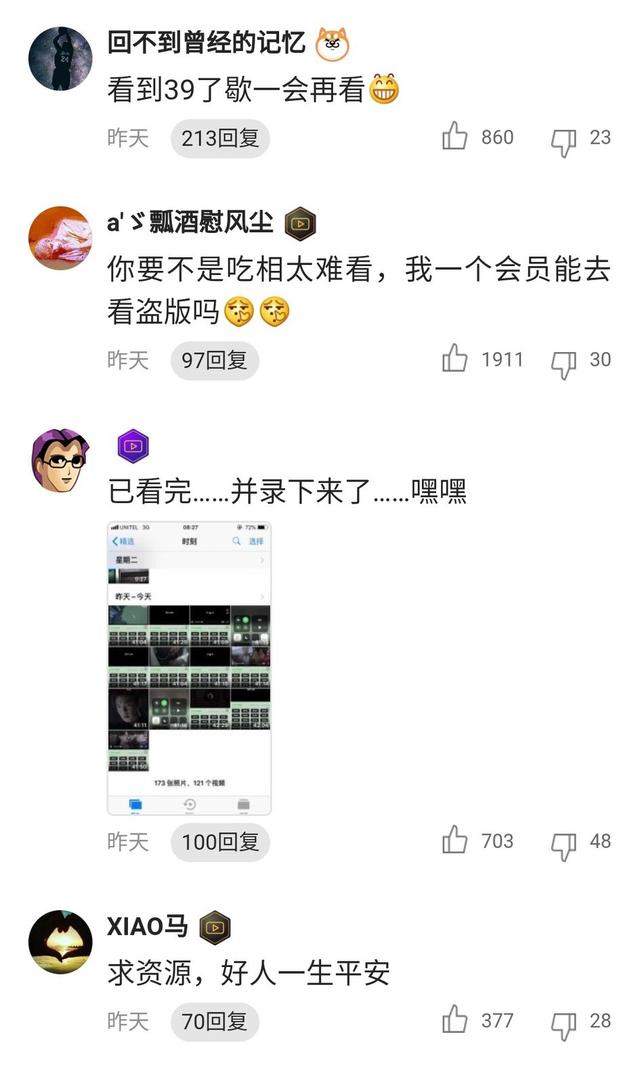Like the comment by 飘酒慰风尘

coord(456,359)
